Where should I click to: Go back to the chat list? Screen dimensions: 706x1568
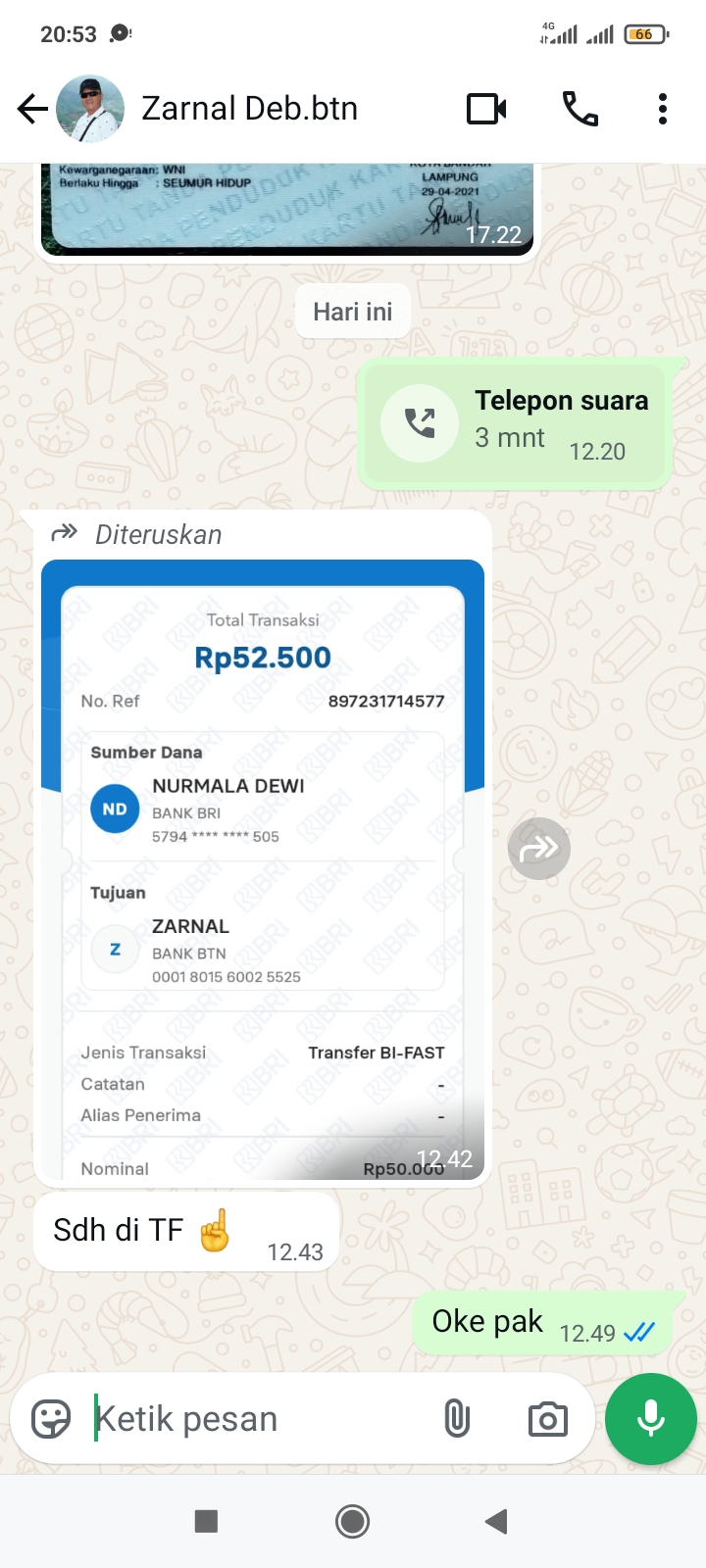(32, 109)
